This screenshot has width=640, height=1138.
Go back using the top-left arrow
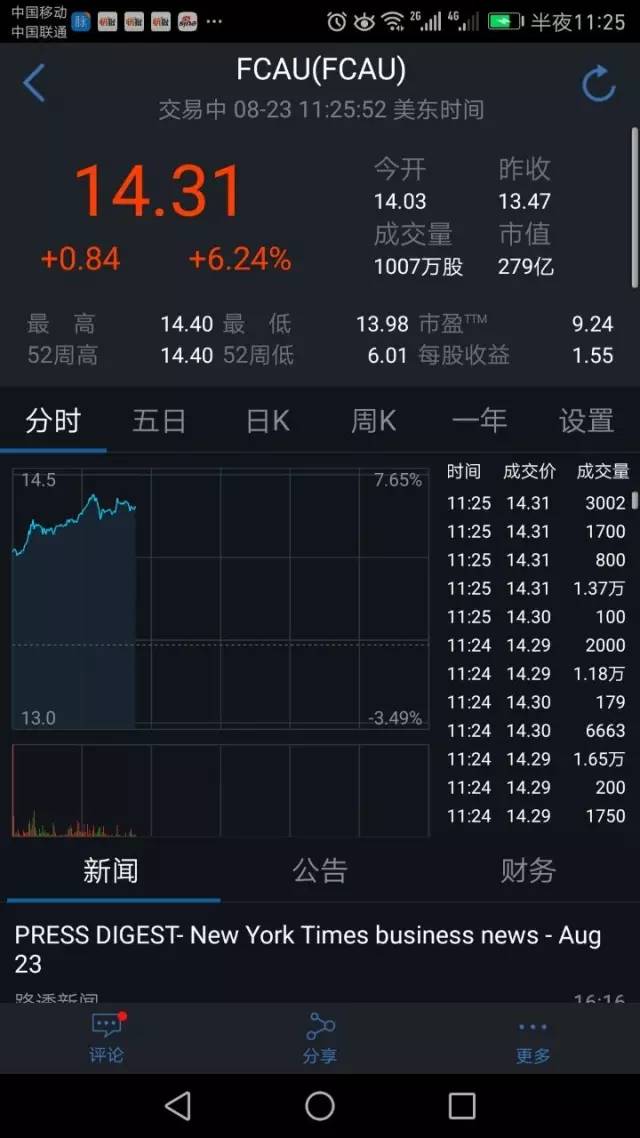[34, 83]
